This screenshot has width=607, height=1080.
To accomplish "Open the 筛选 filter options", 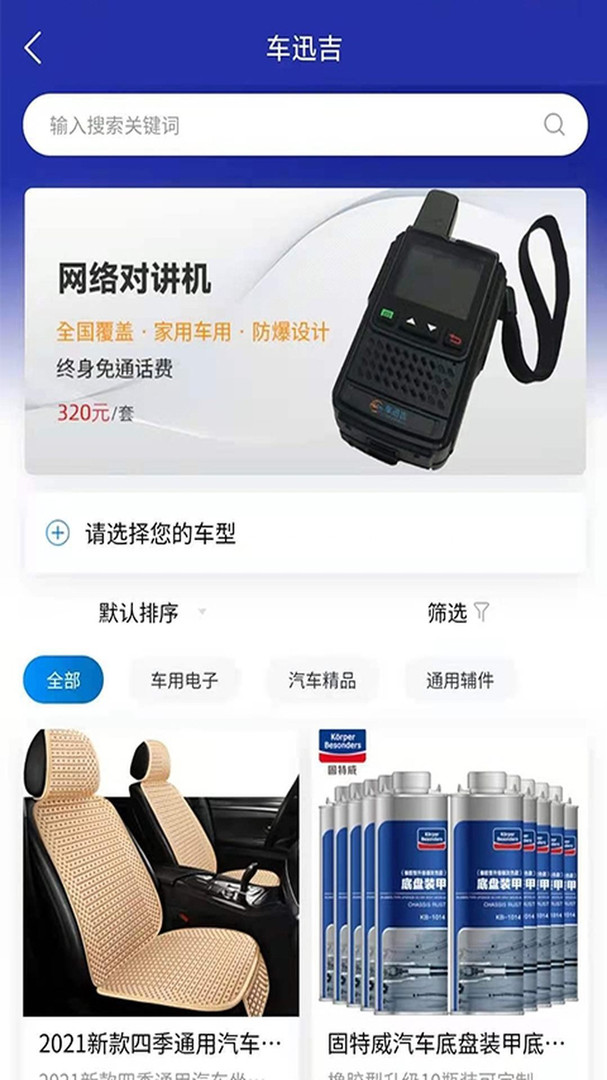I will point(458,612).
